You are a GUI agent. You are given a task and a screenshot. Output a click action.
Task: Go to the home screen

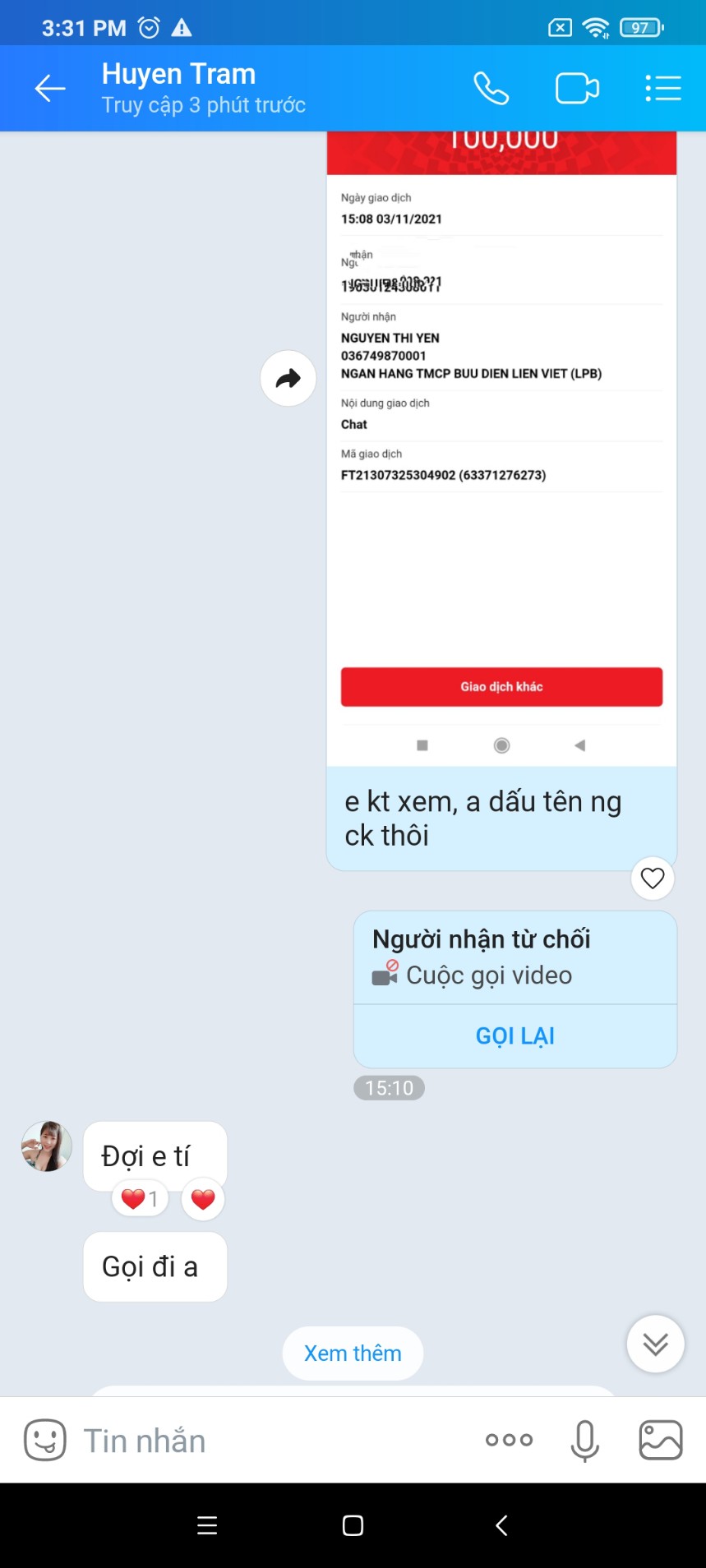[353, 1525]
